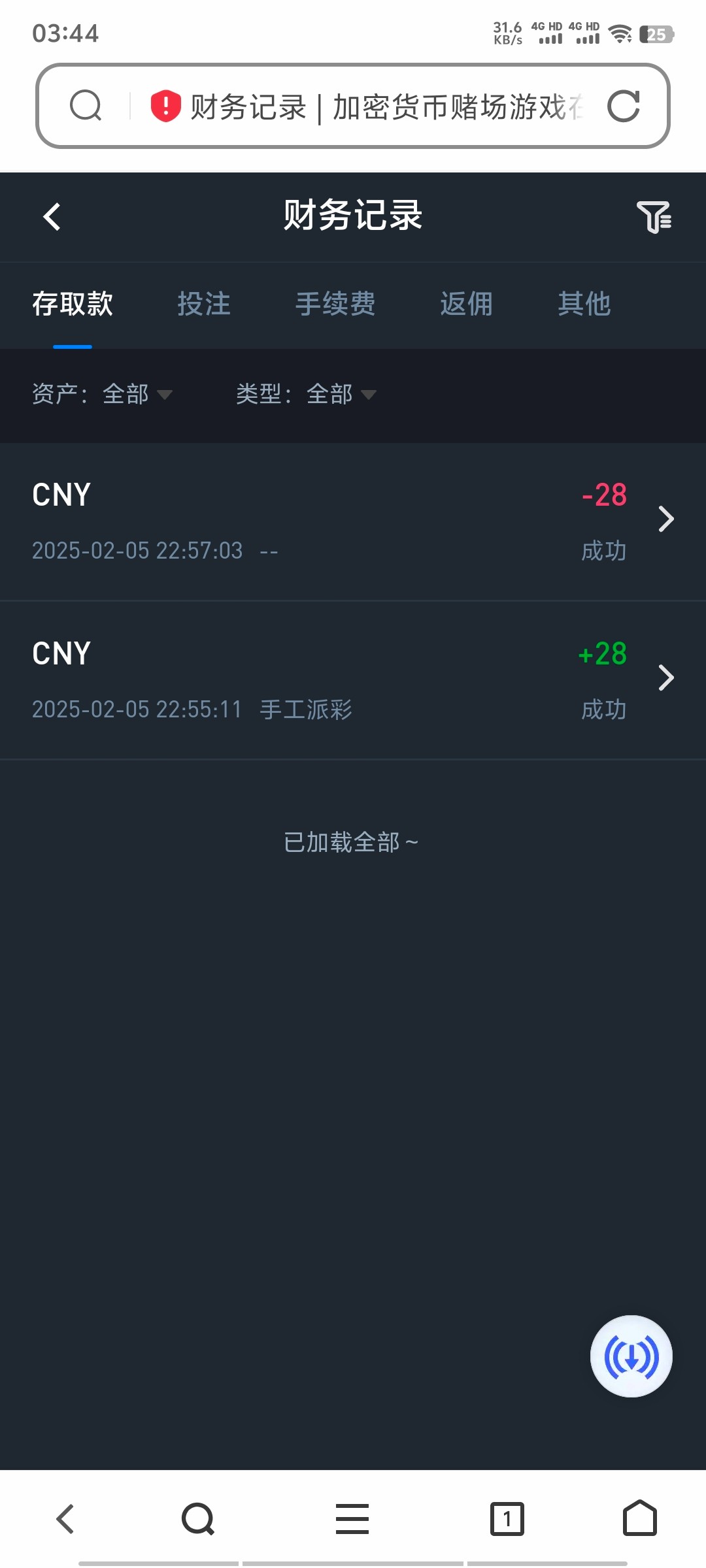The width and height of the screenshot is (706, 1568).
Task: Tap the floating download button
Action: [631, 1356]
